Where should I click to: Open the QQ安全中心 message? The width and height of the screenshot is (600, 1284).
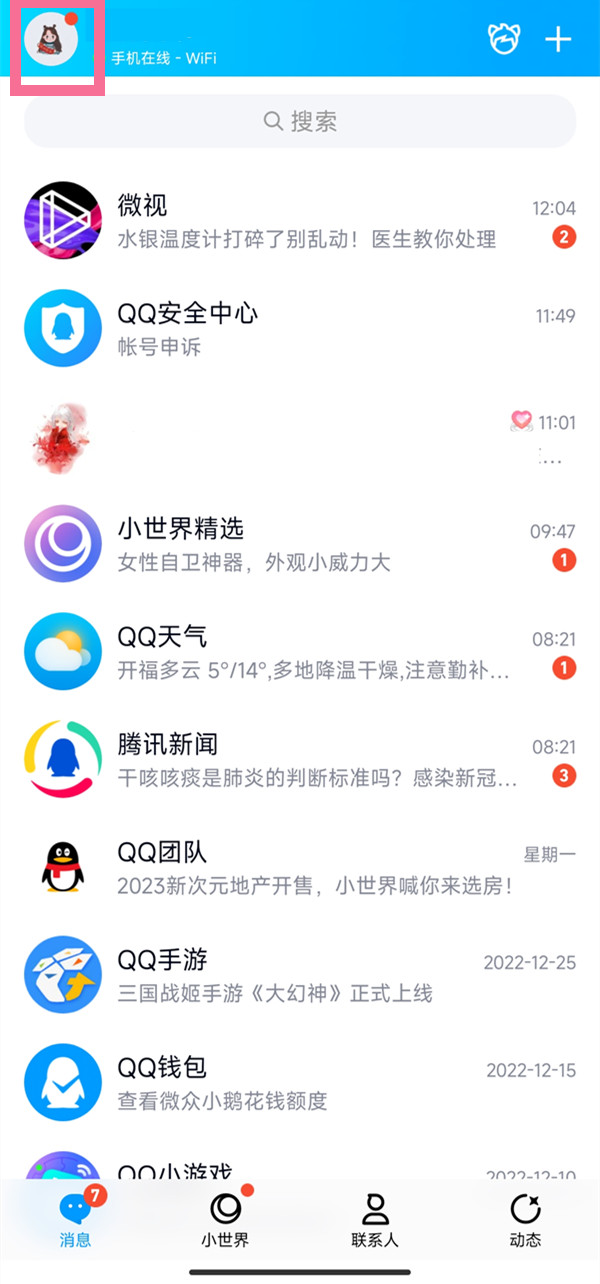click(300, 329)
